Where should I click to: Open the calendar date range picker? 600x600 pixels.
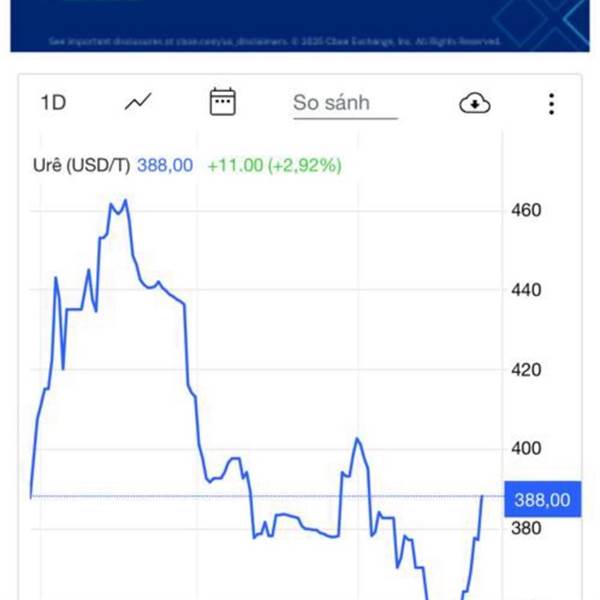click(x=222, y=102)
